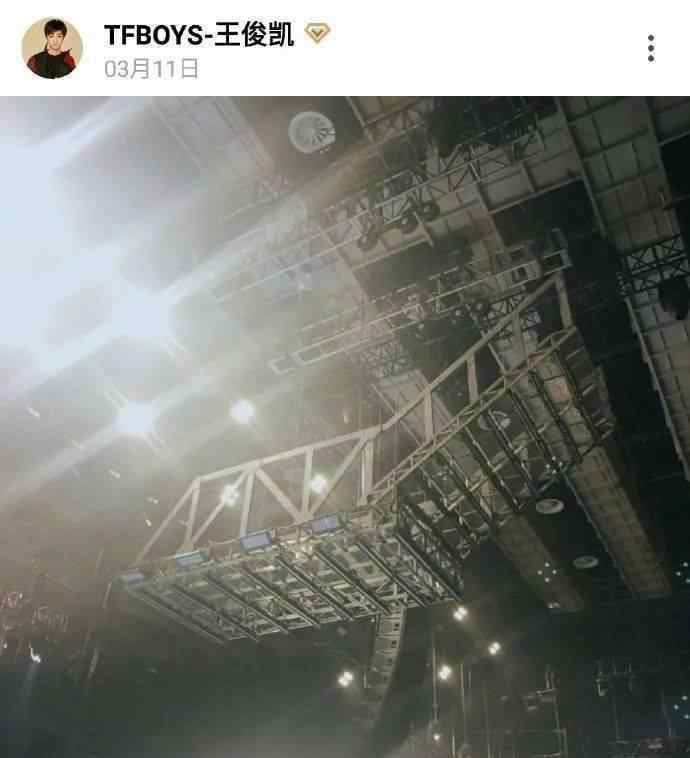Image resolution: width=690 pixels, height=758 pixels.
Task: Open TFBOYS-王俊凯 profile avatar
Action: point(52,48)
